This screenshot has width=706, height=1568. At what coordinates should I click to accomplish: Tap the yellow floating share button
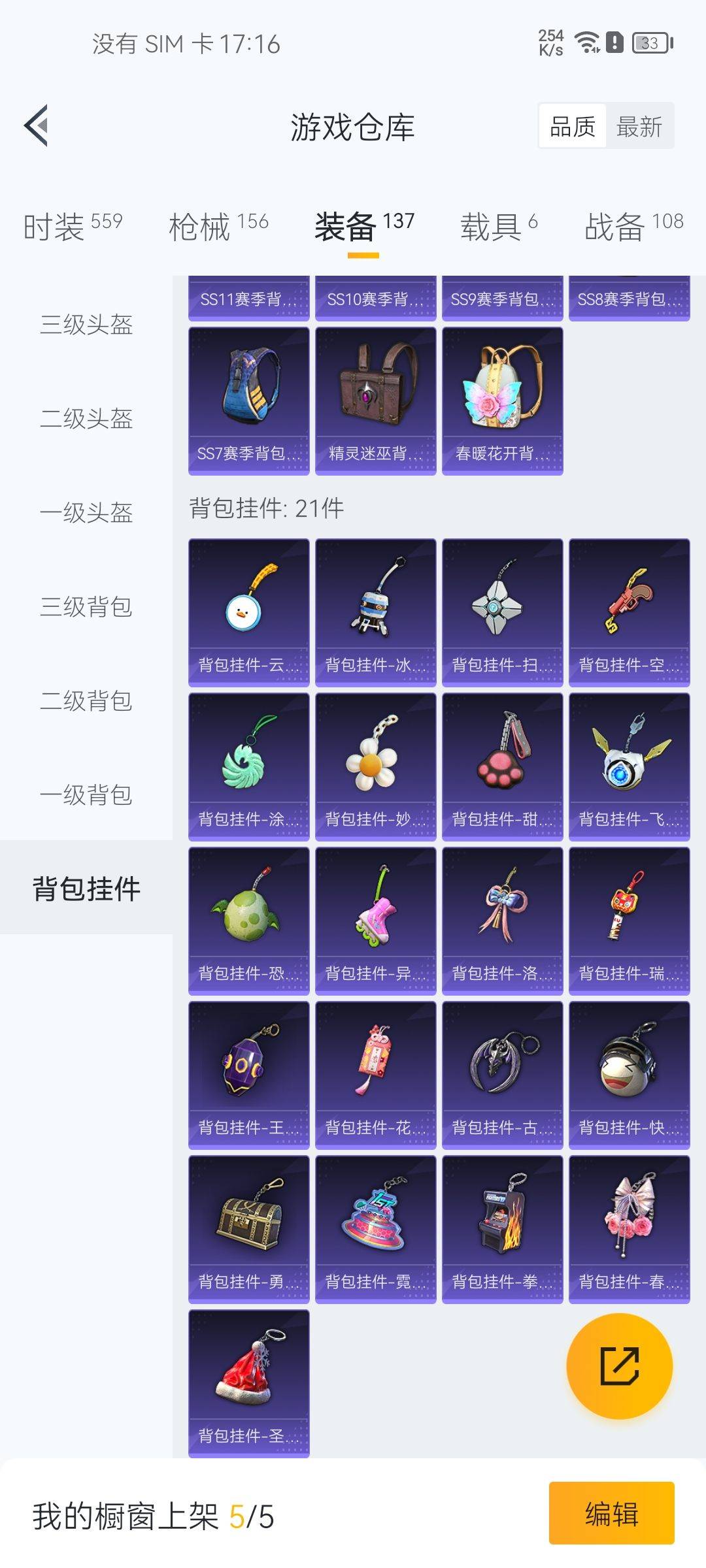619,1366
